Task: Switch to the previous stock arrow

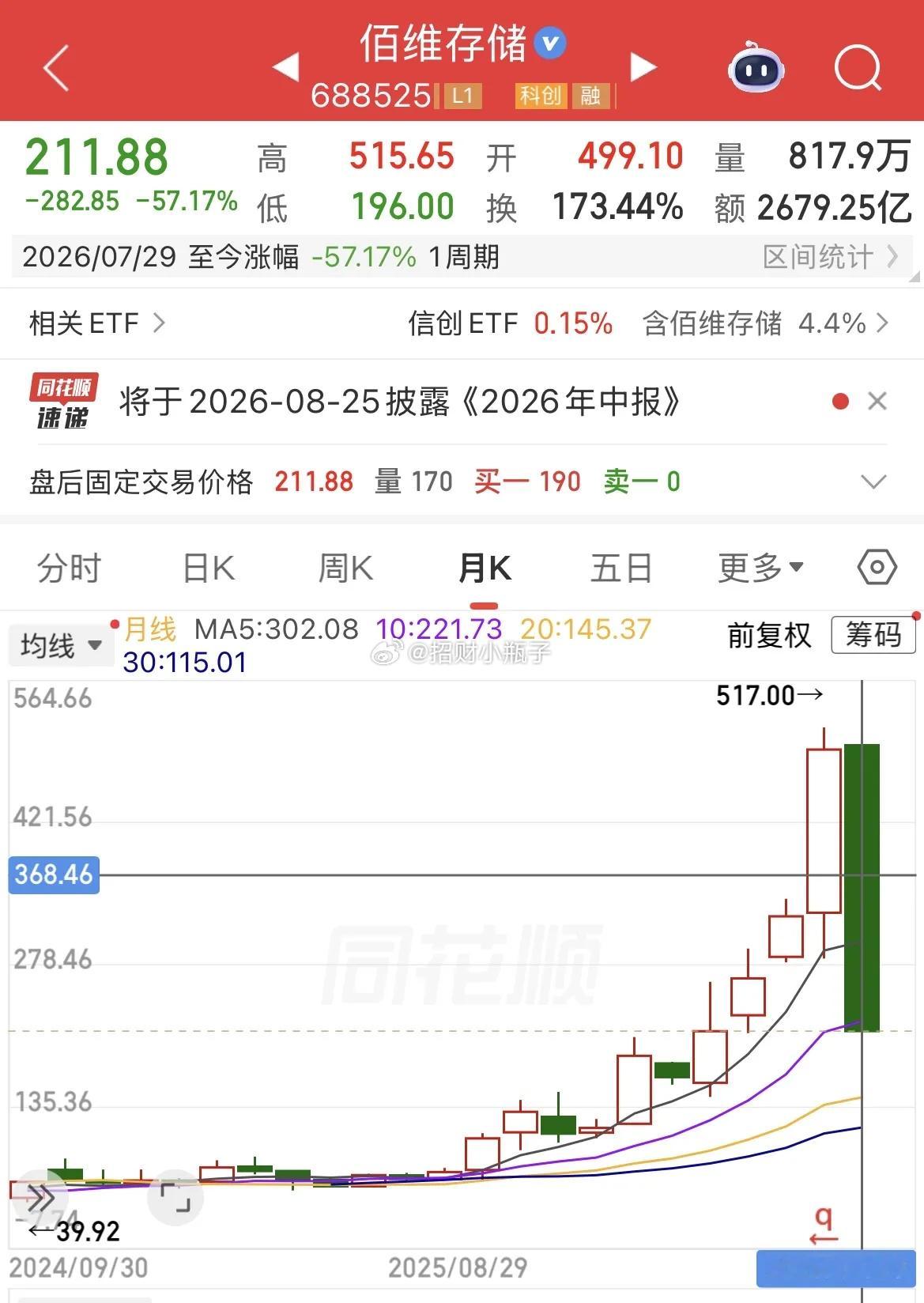Action: (x=285, y=67)
